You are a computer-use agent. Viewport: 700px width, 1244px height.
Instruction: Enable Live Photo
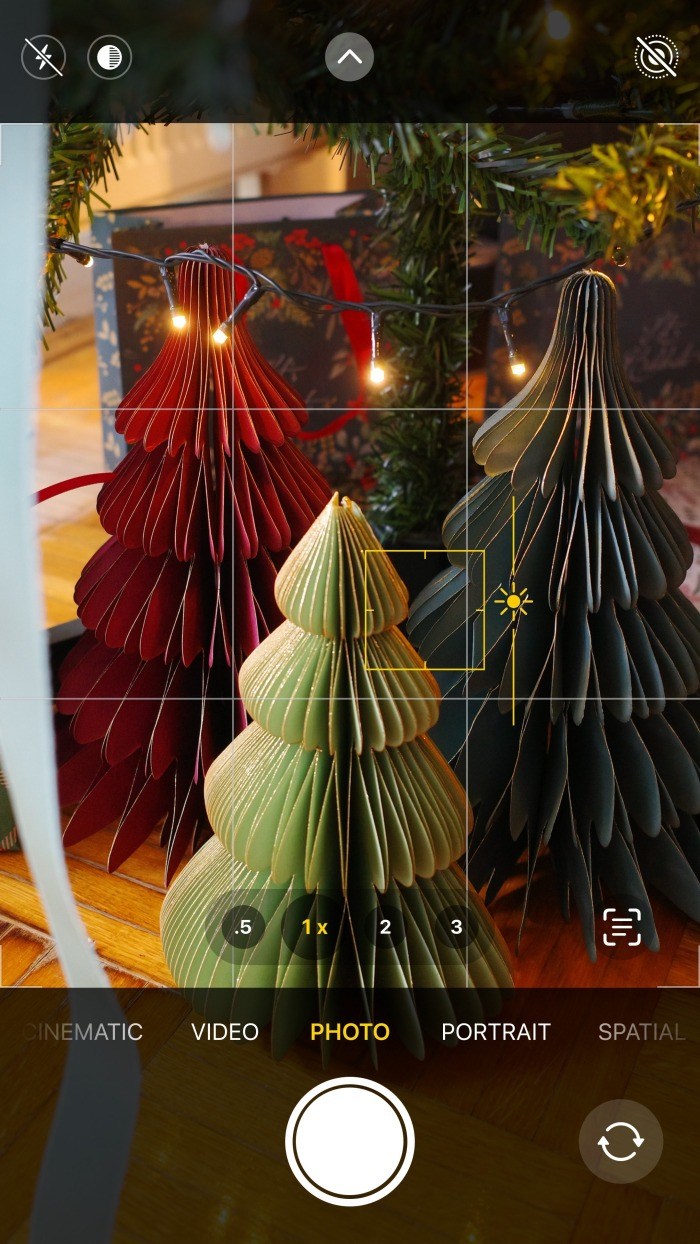656,58
